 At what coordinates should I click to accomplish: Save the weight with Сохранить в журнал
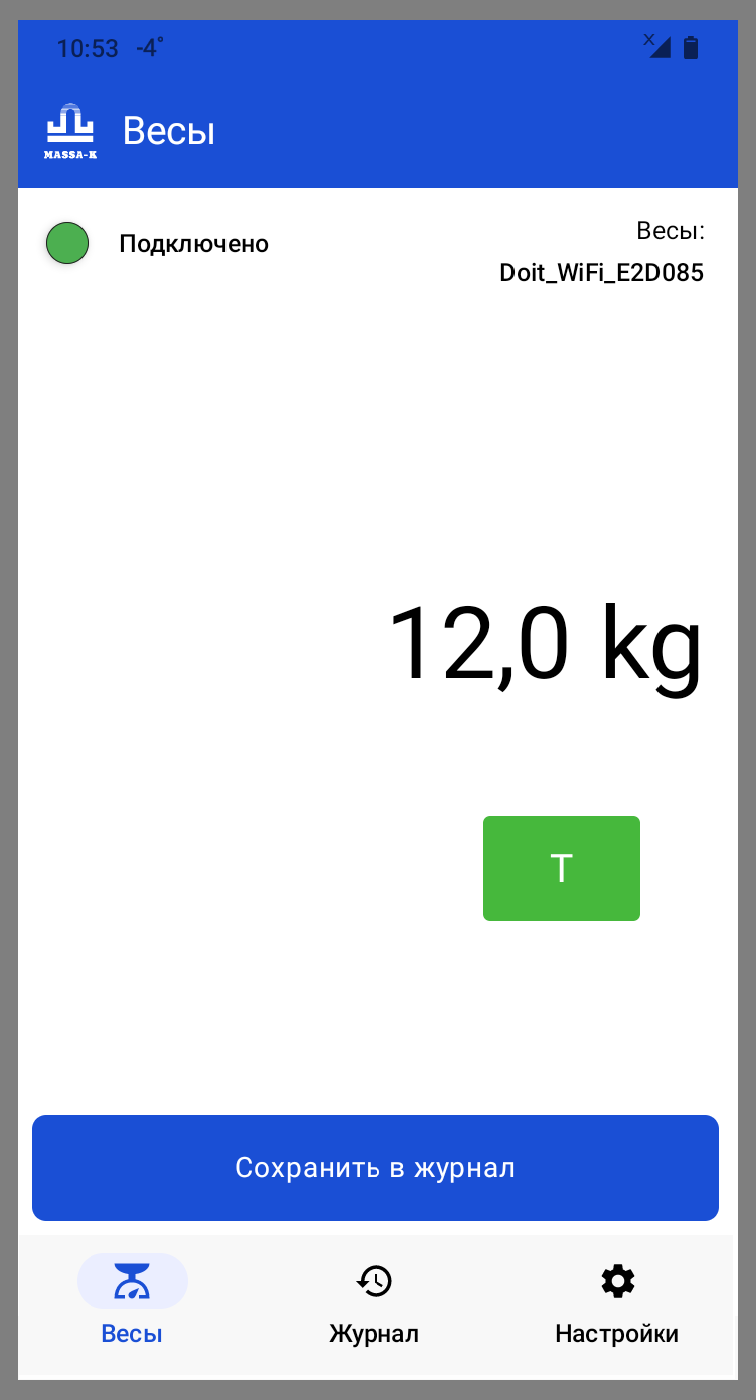tap(375, 1168)
